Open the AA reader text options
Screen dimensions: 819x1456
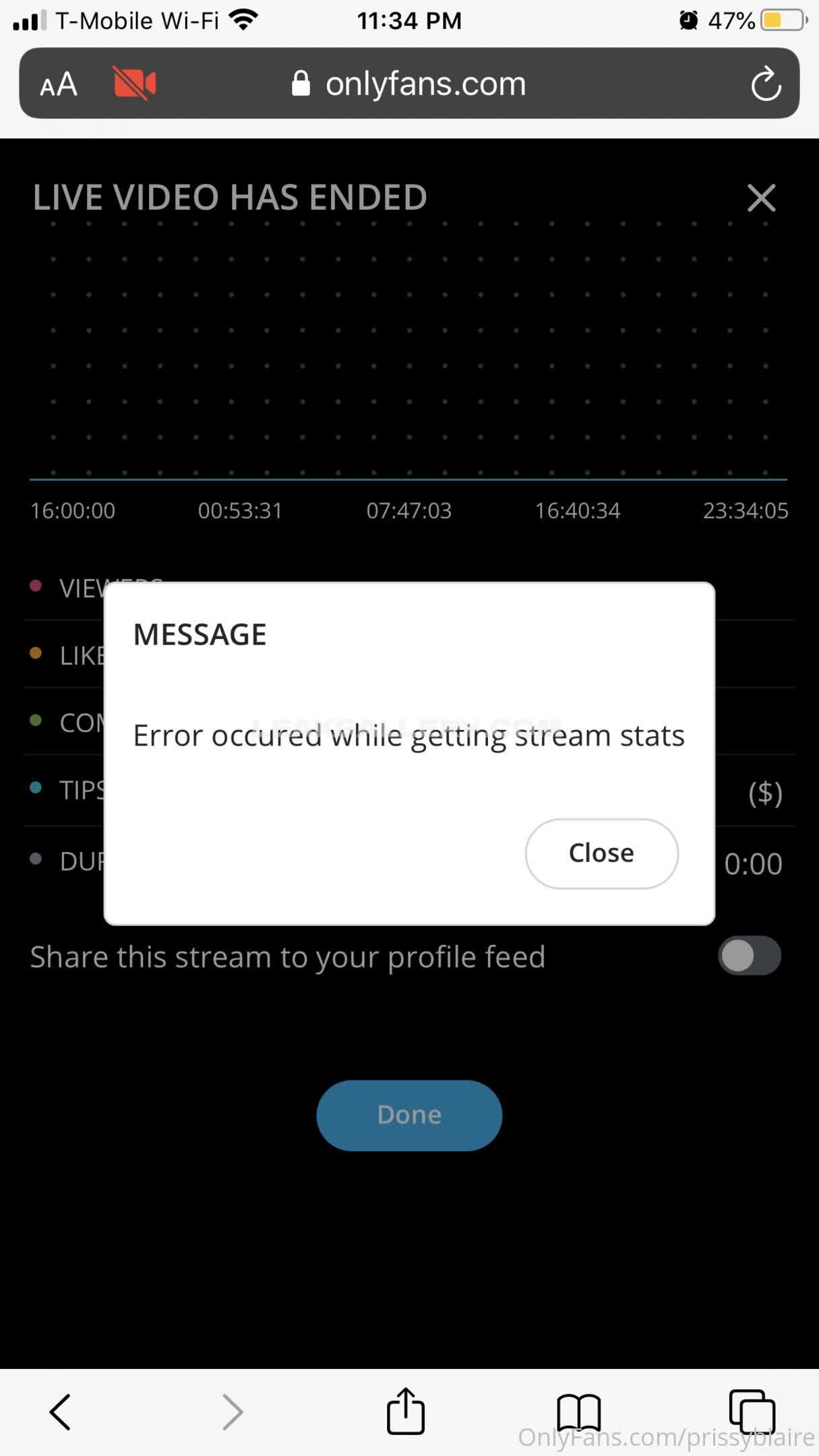point(59,84)
